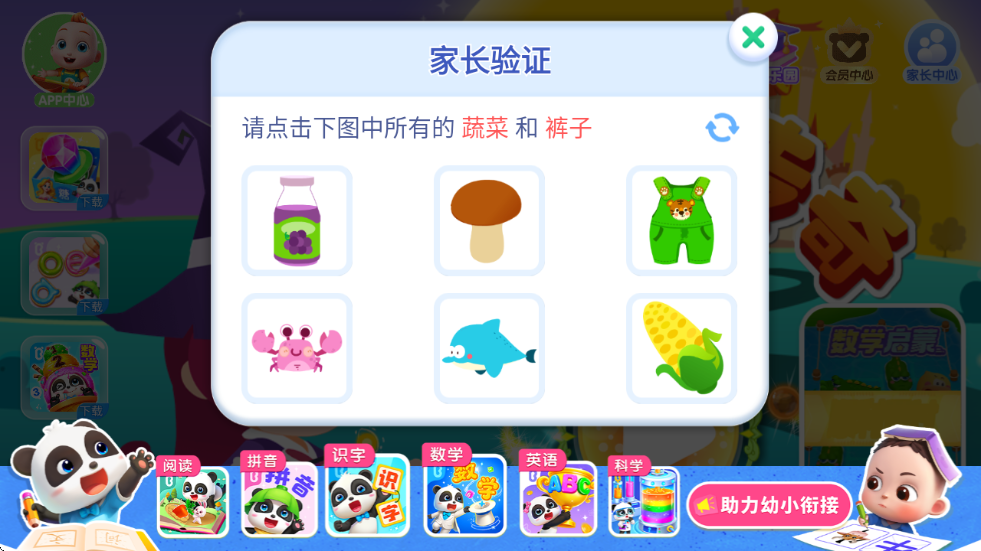Image resolution: width=981 pixels, height=551 pixels.
Task: Tap the 助力幼小衔接 button
Action: [x=770, y=505]
